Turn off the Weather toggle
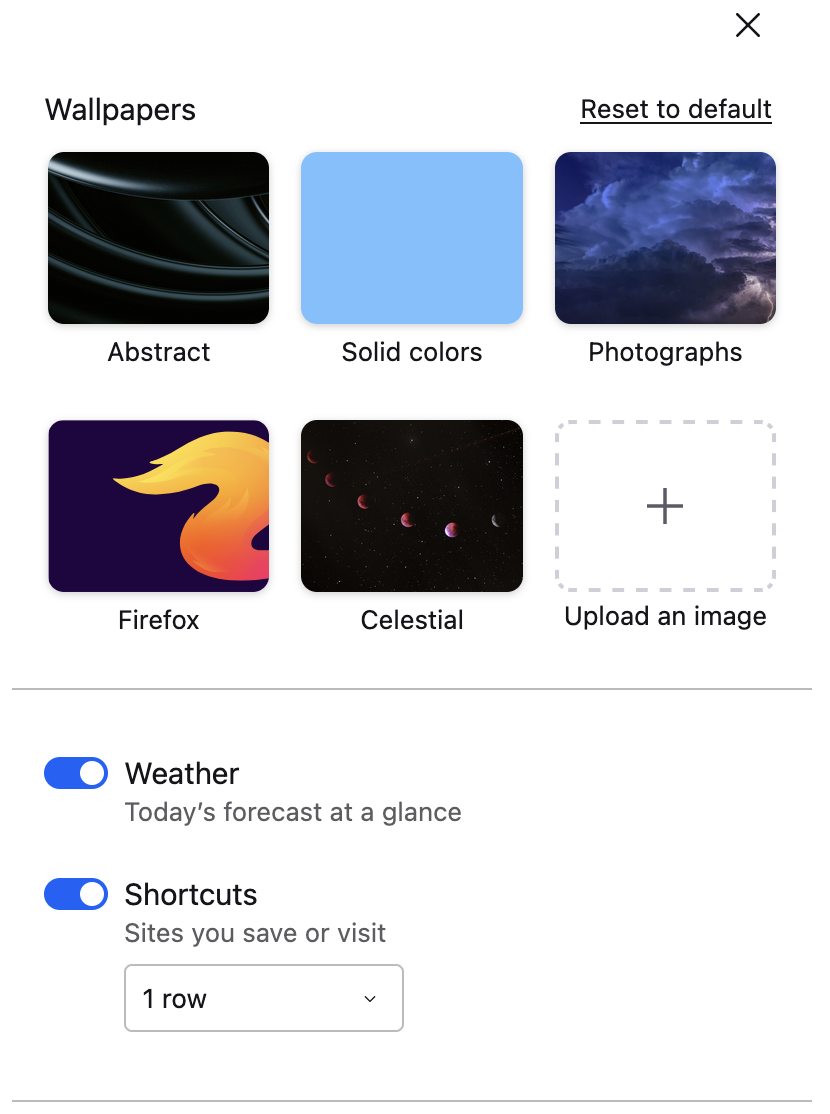830x1114 pixels. 76,773
